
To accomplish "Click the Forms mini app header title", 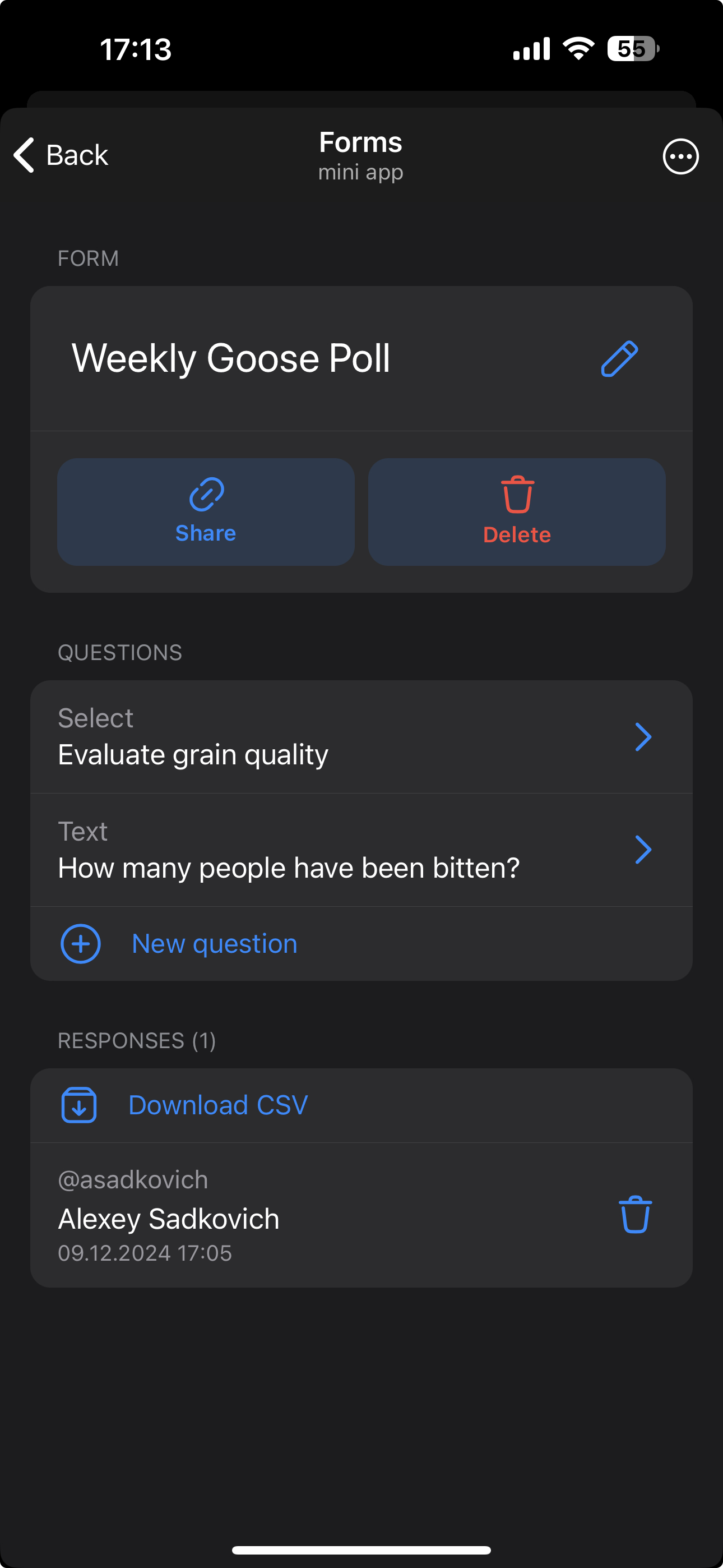I will tap(360, 142).
